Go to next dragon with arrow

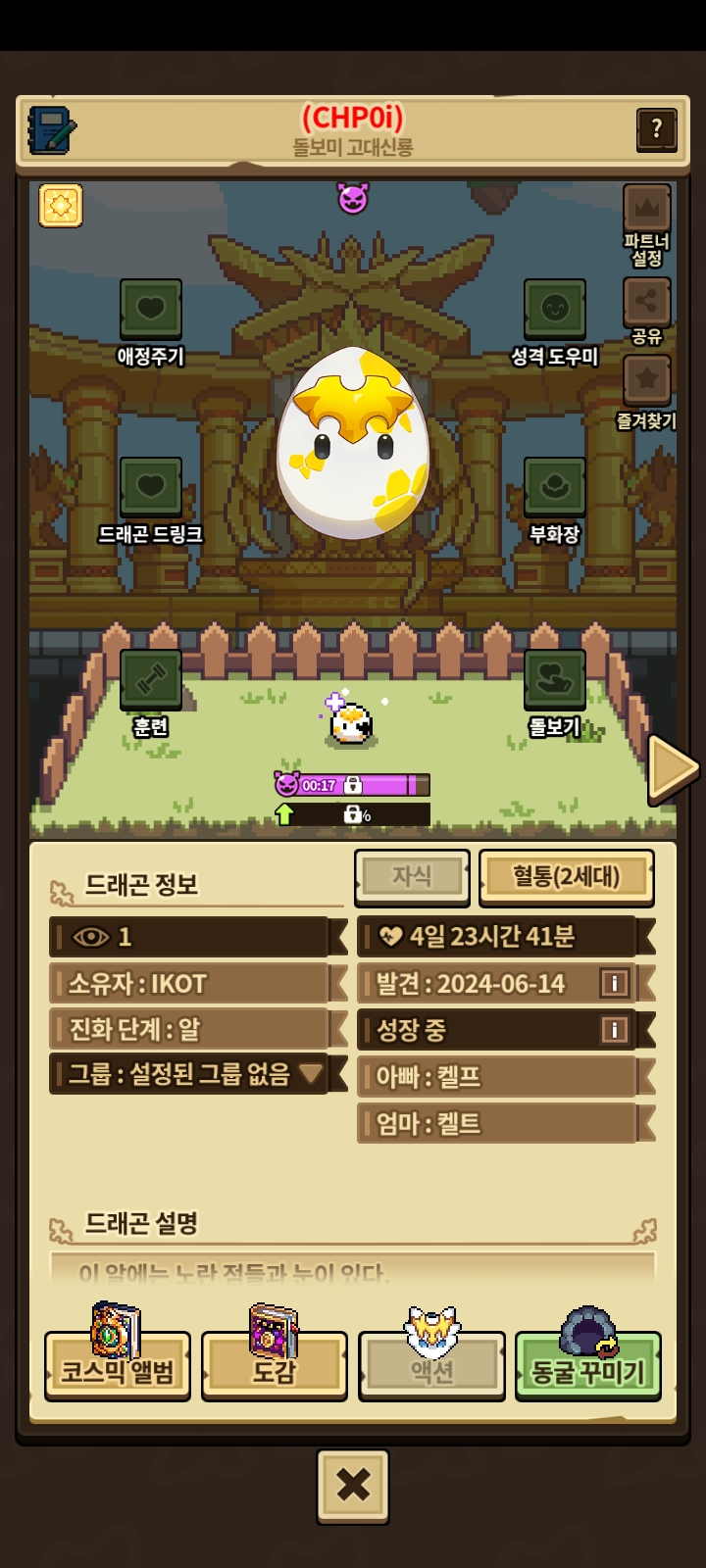[673, 767]
